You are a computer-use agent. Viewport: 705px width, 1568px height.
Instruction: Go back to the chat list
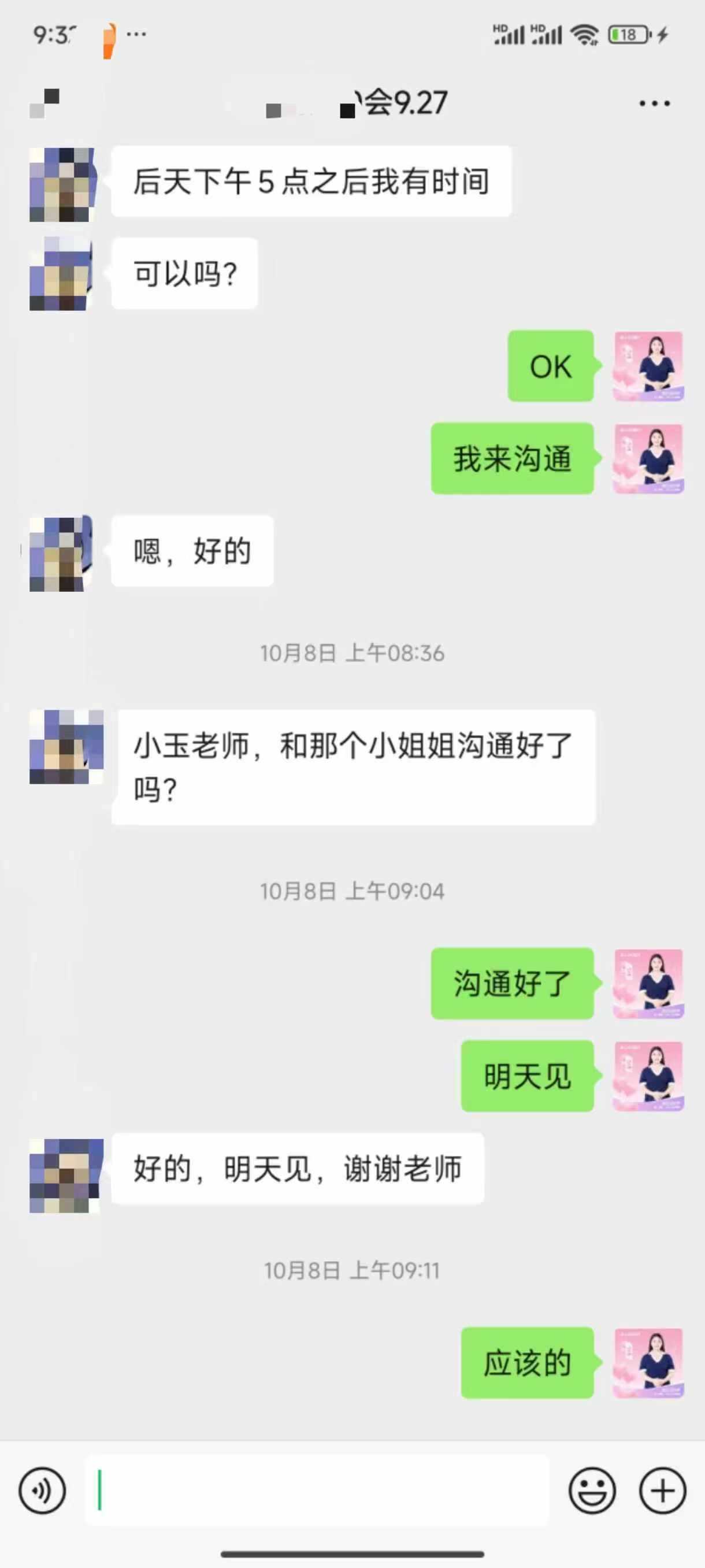44,103
